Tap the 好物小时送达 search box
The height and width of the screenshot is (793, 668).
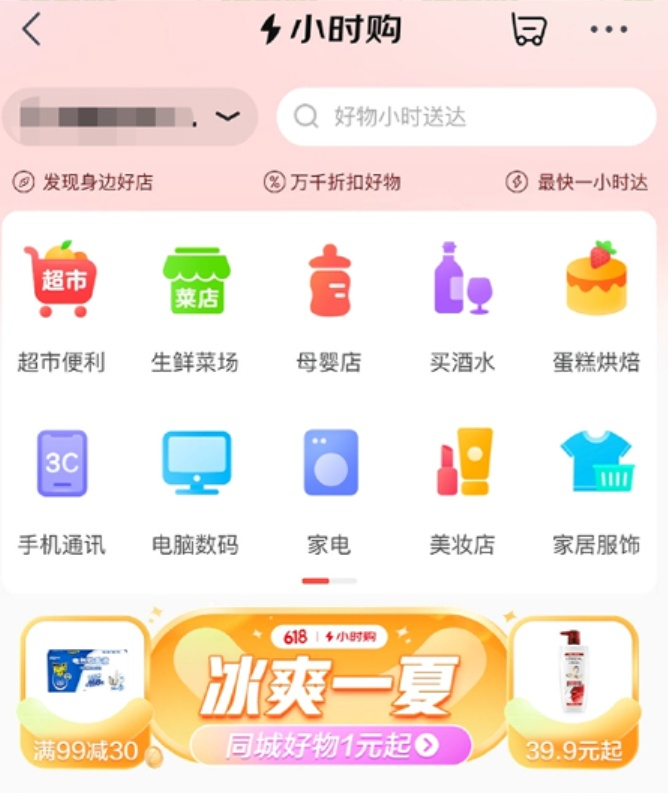[x=465, y=117]
